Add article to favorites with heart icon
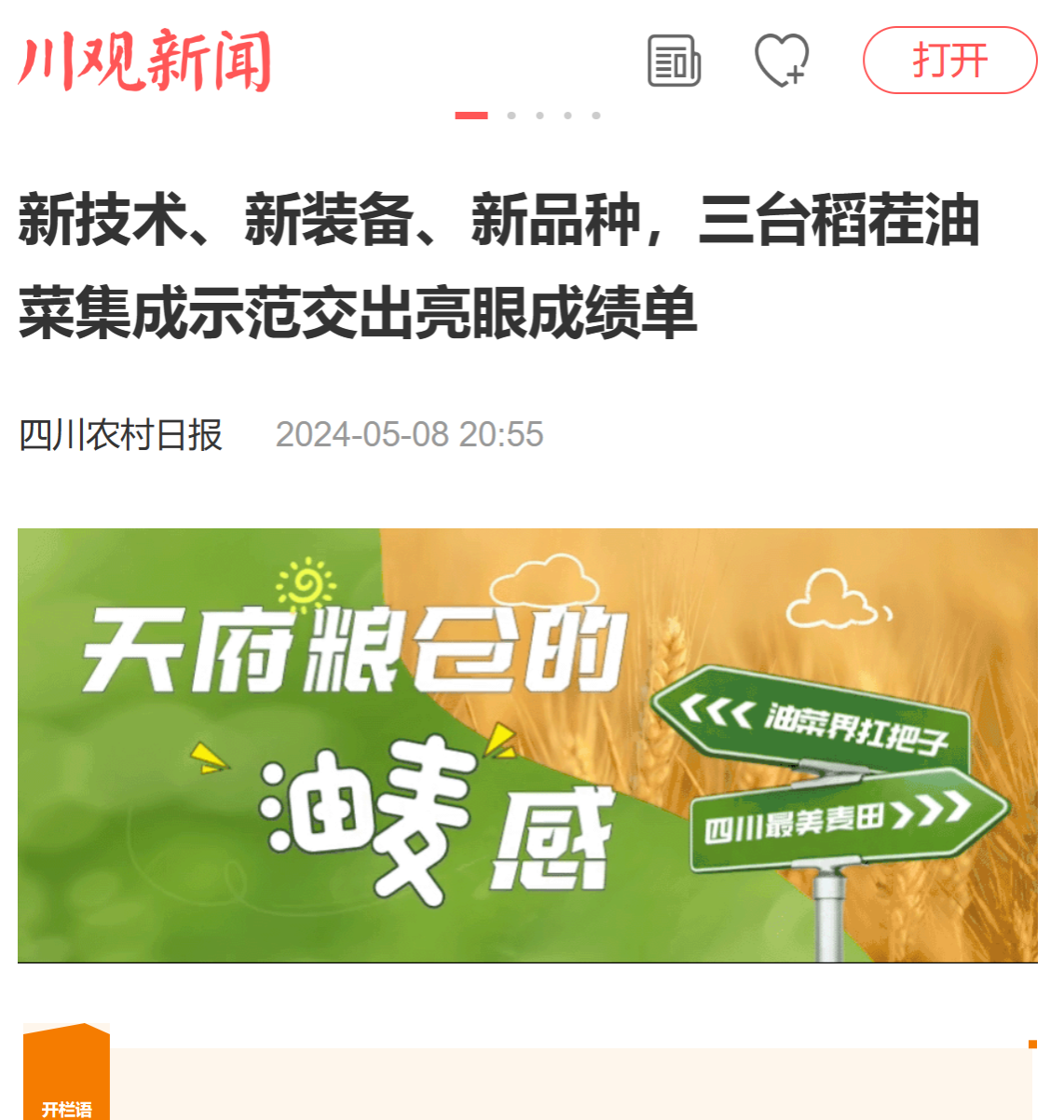1064x1120 pixels. 781,61
